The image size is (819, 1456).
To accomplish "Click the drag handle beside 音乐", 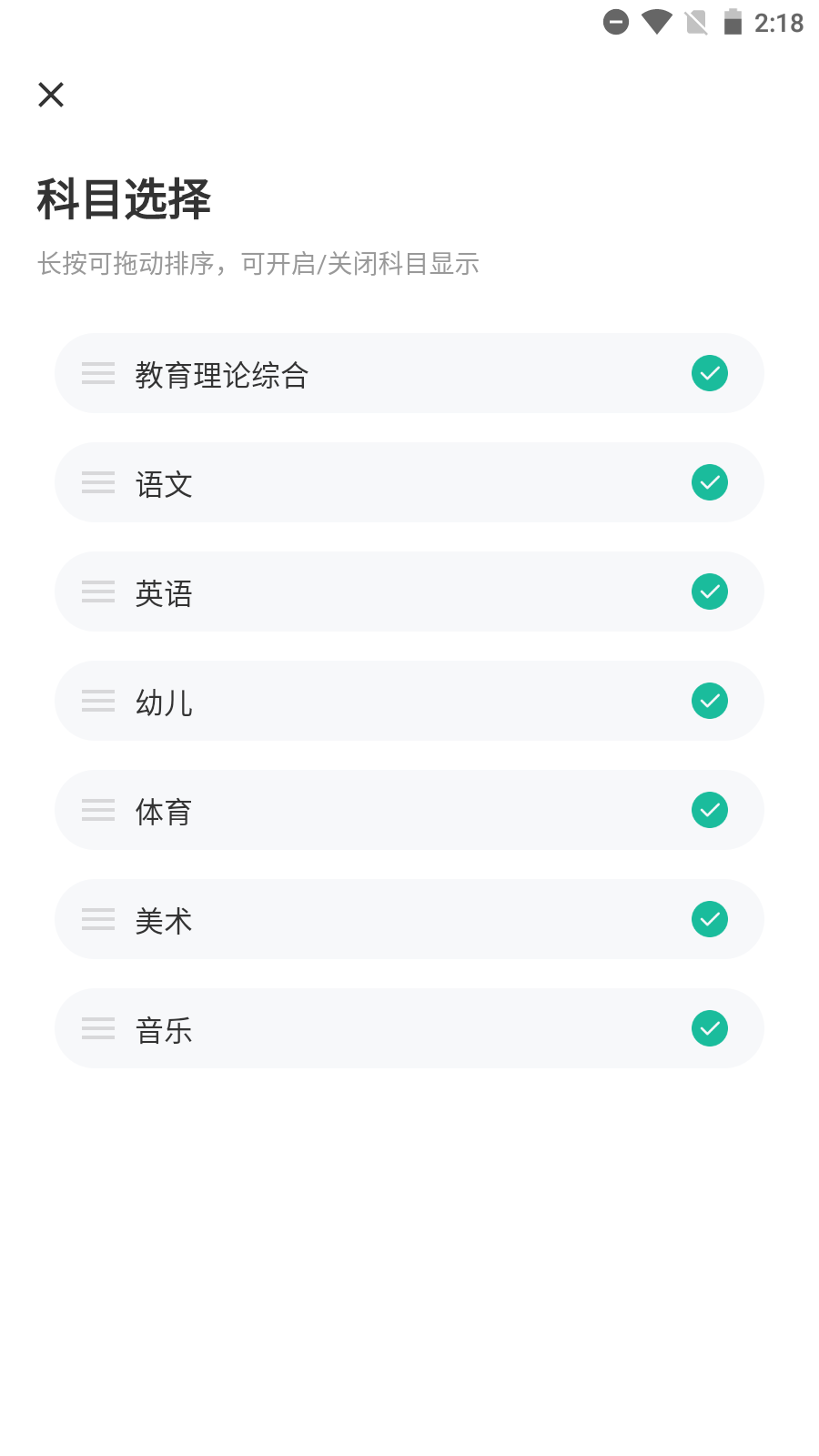I will click(x=97, y=1029).
